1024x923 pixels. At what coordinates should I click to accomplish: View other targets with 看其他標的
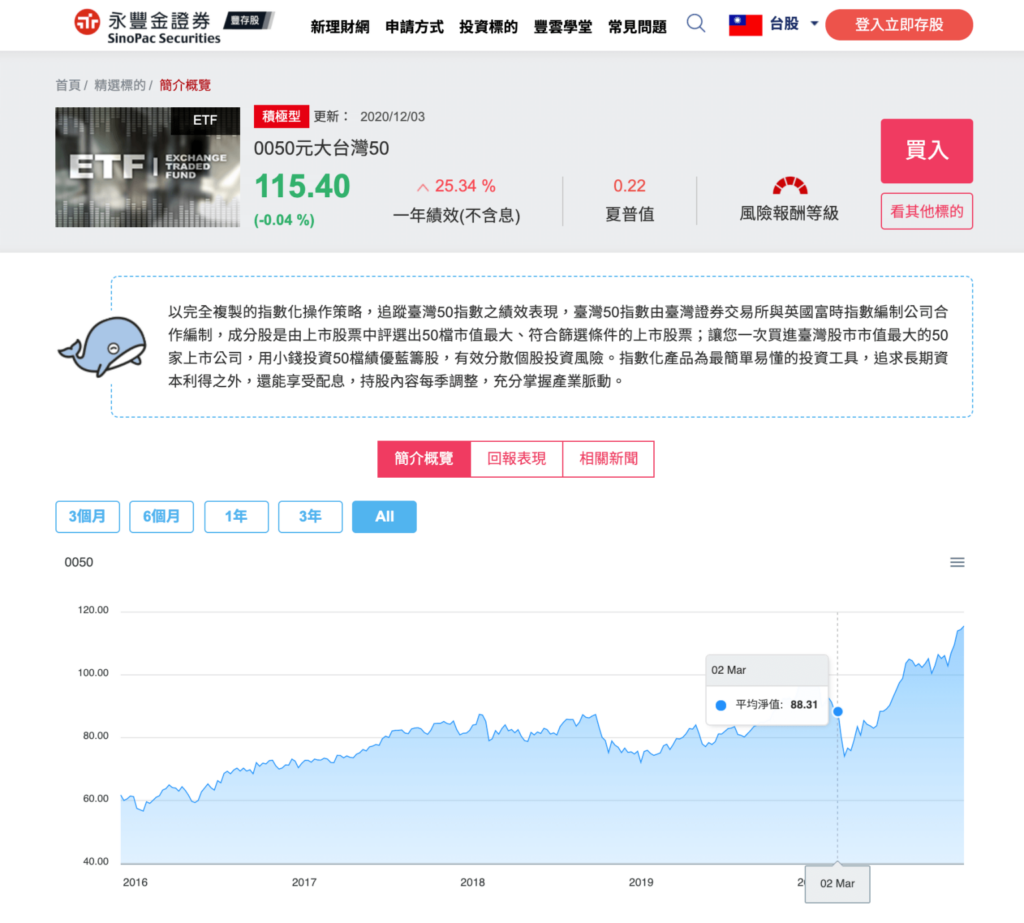click(x=926, y=212)
